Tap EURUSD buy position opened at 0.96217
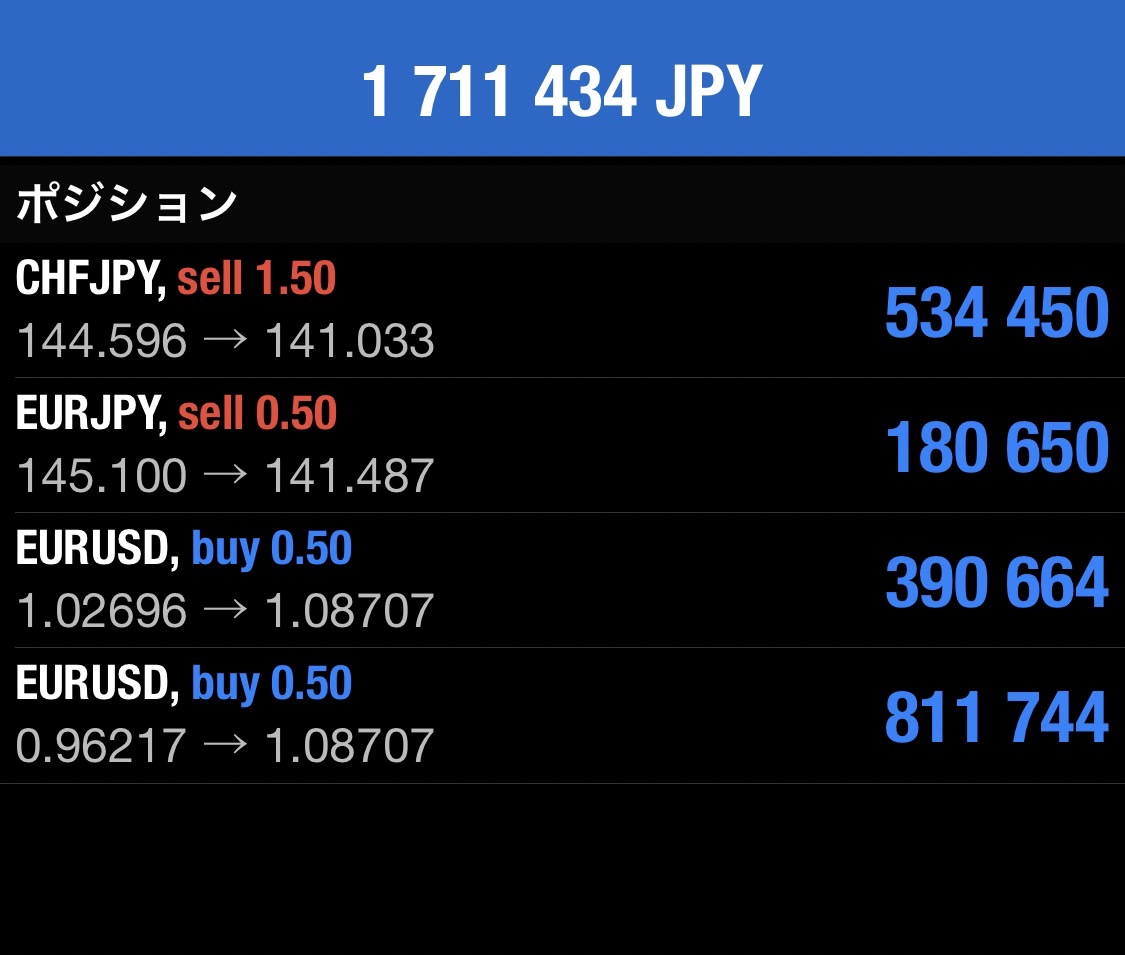This screenshot has width=1125, height=955. [x=560, y=716]
